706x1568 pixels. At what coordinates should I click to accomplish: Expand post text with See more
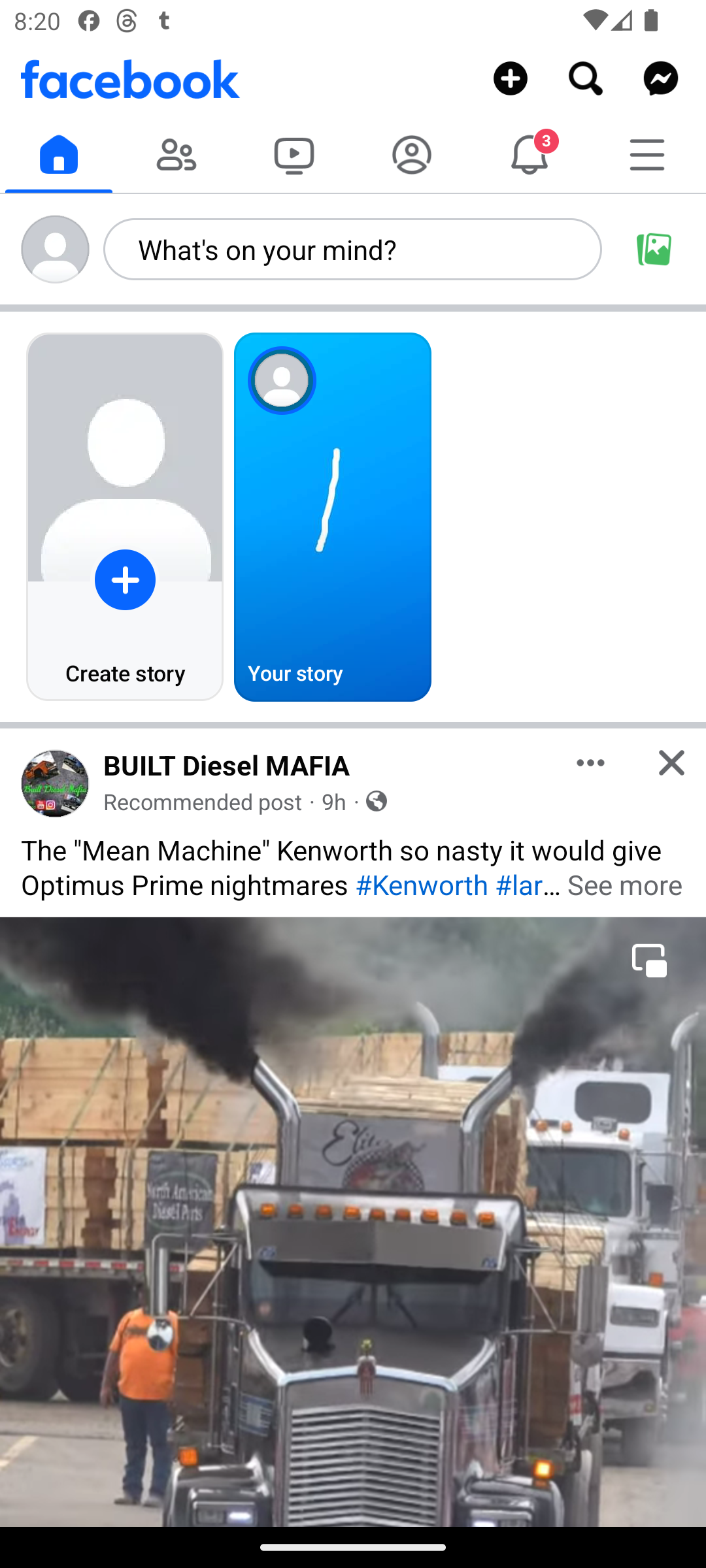pyautogui.click(x=624, y=886)
